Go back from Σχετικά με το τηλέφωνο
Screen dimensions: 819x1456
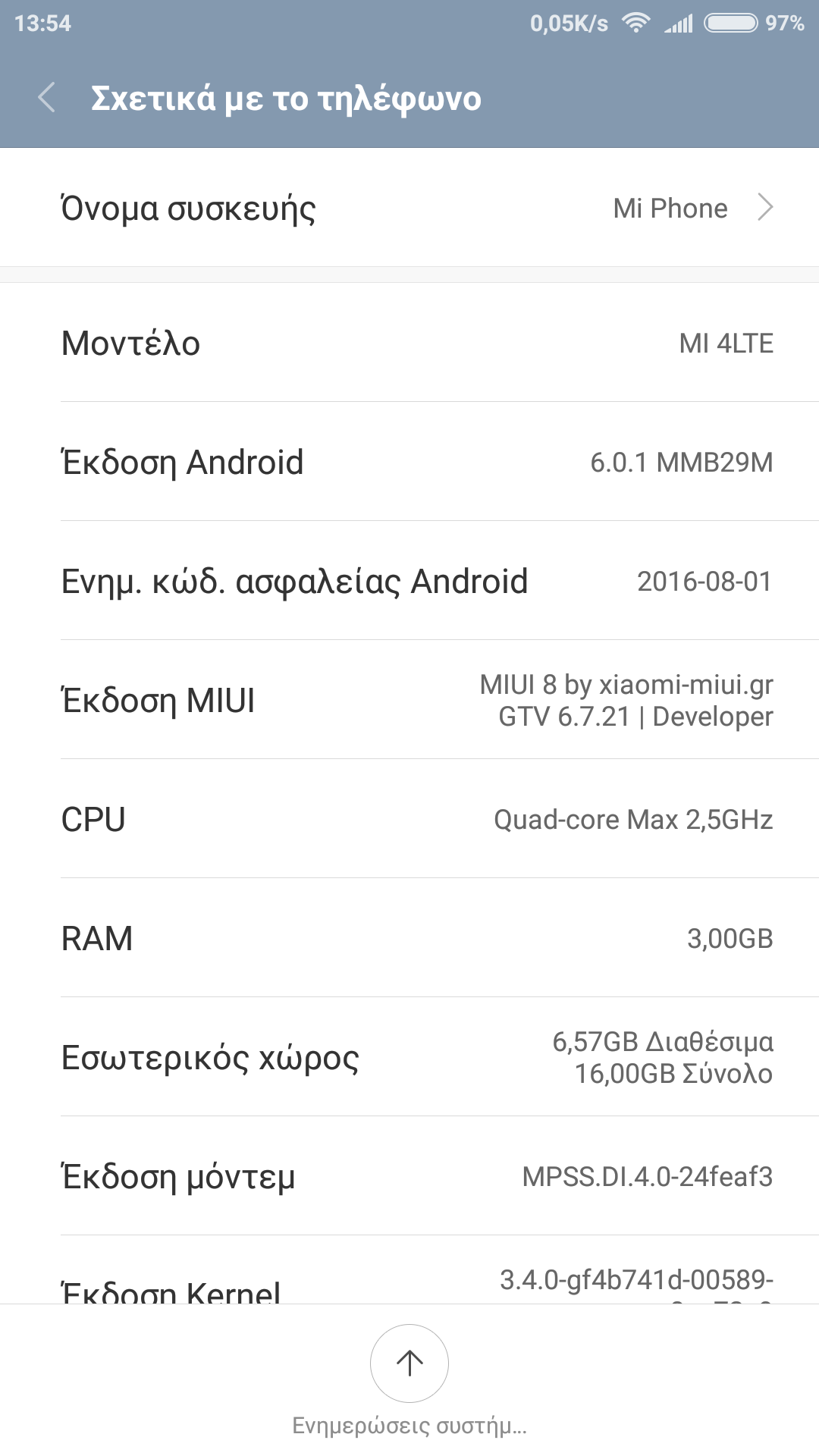click(x=47, y=99)
